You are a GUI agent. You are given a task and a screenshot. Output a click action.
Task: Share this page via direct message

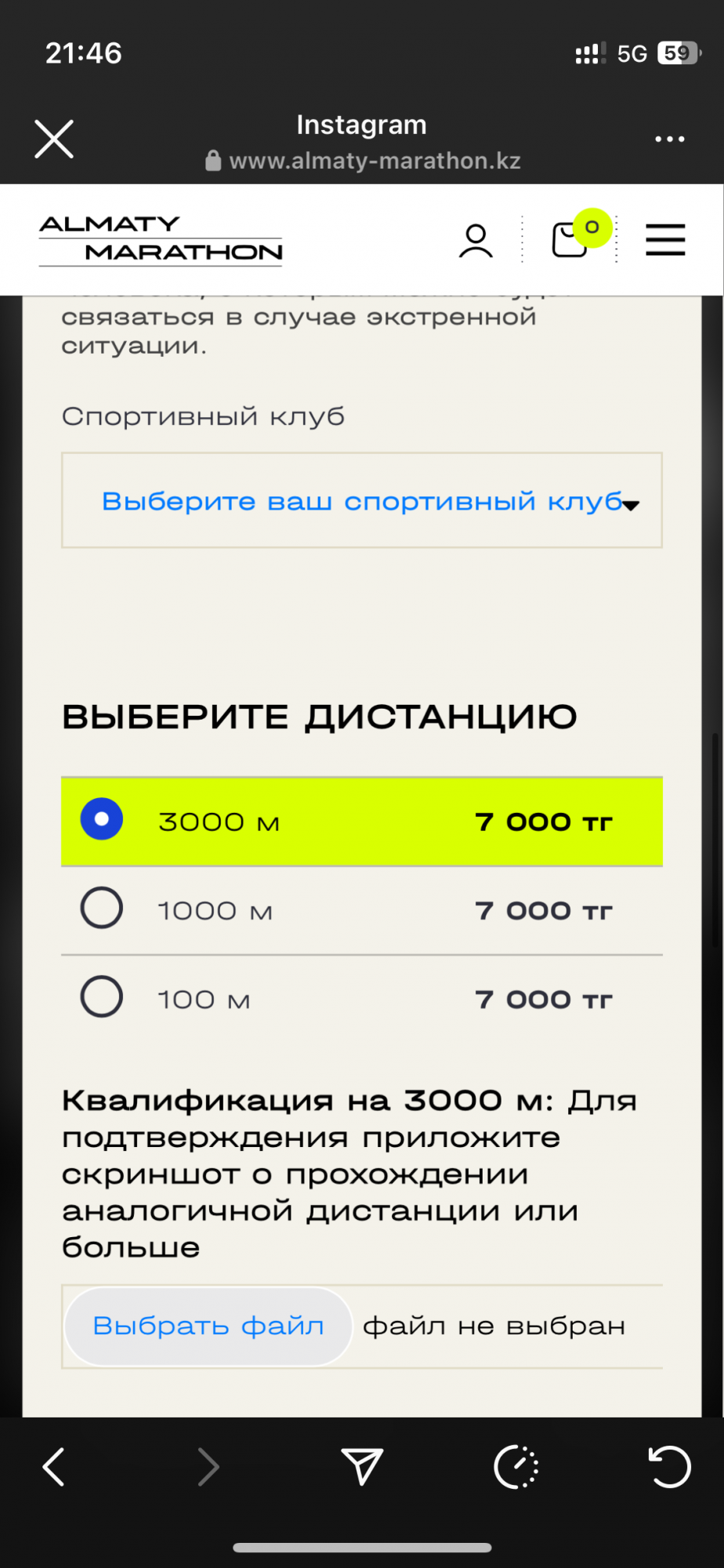pyautogui.click(x=361, y=1465)
